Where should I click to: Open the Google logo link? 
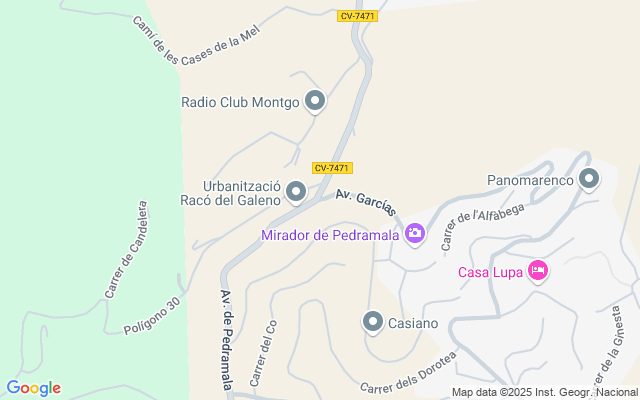tap(33, 388)
